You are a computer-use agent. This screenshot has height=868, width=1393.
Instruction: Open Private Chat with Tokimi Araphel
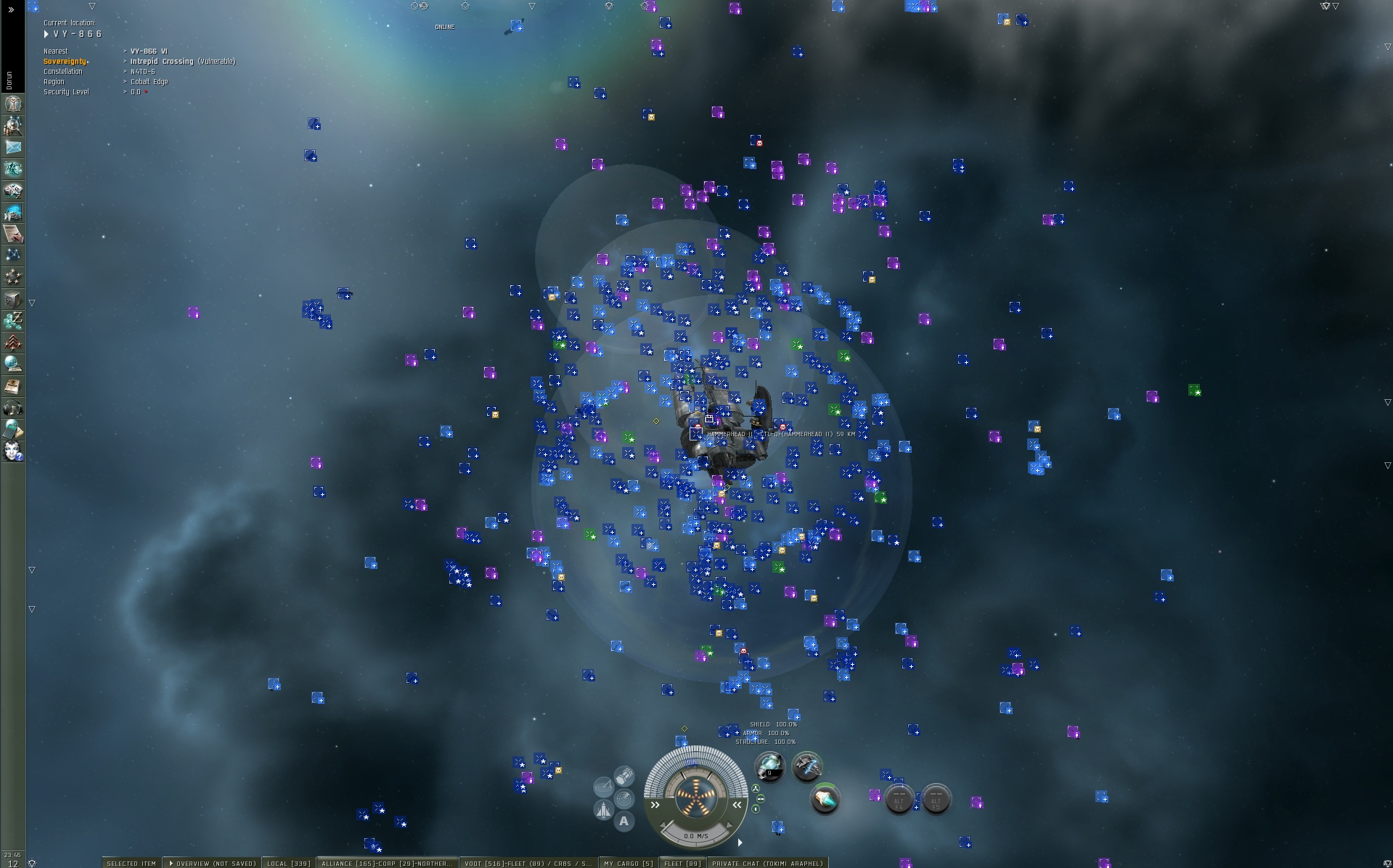(767, 863)
